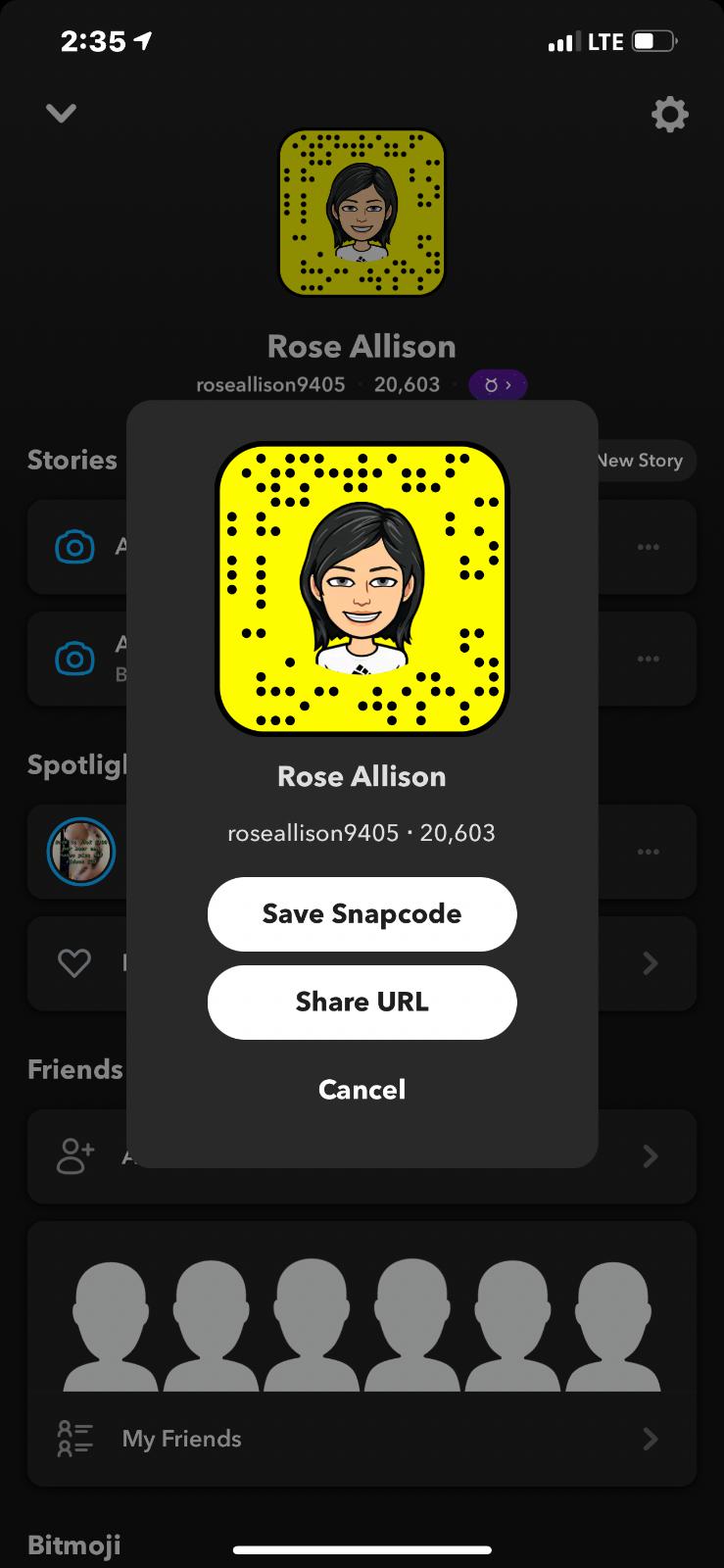Share the profile URL
724x1568 pixels.
point(362,1002)
